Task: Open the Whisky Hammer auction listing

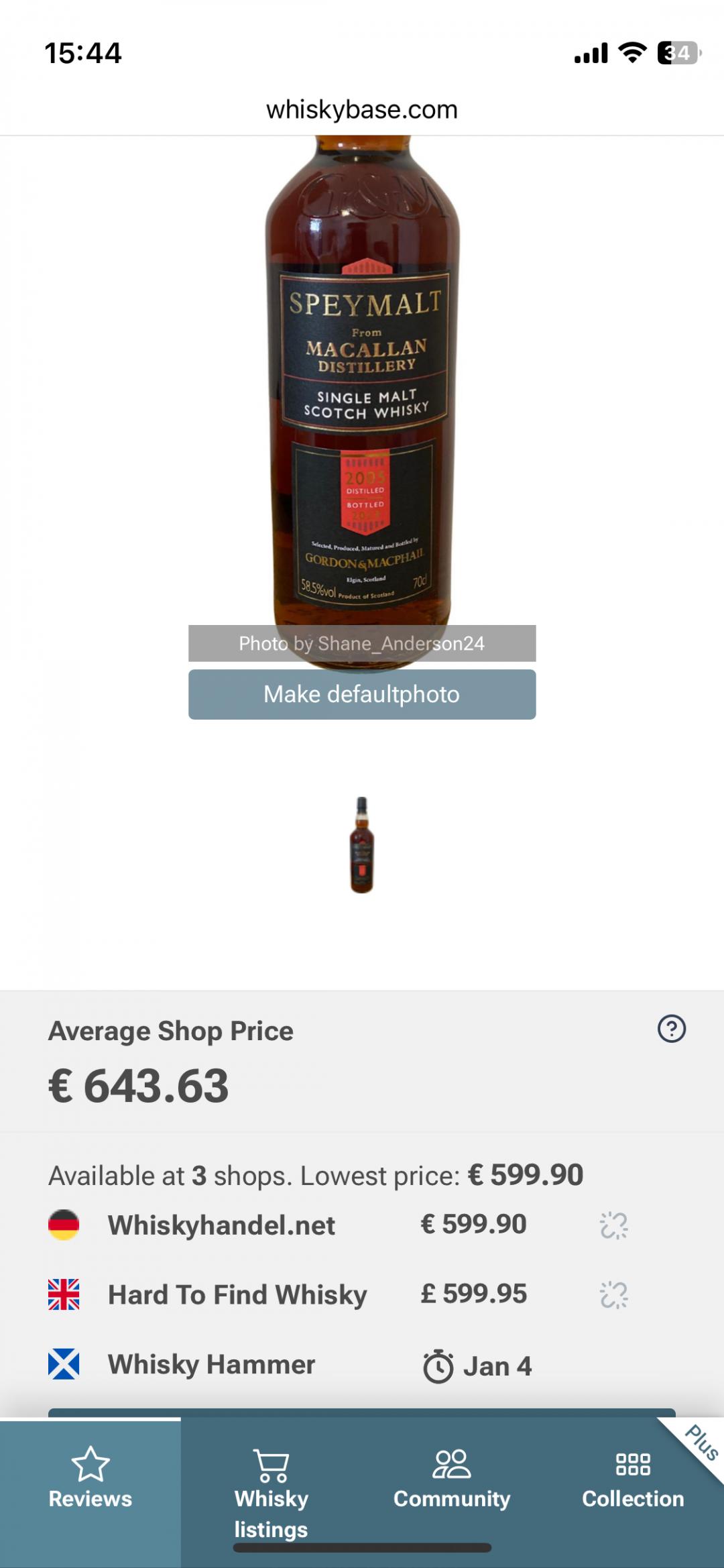Action: [211, 1364]
